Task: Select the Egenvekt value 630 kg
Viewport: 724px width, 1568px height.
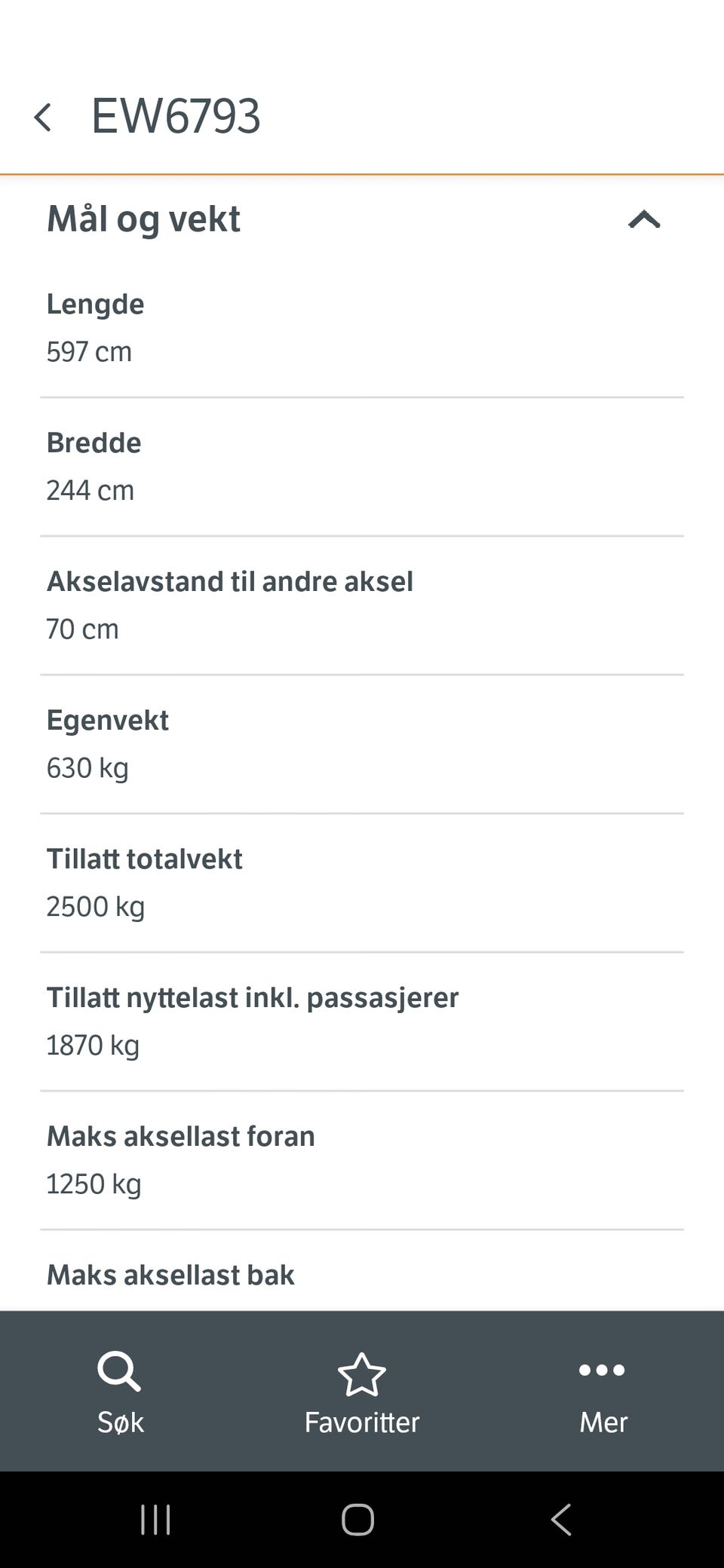Action: pyautogui.click(x=87, y=767)
